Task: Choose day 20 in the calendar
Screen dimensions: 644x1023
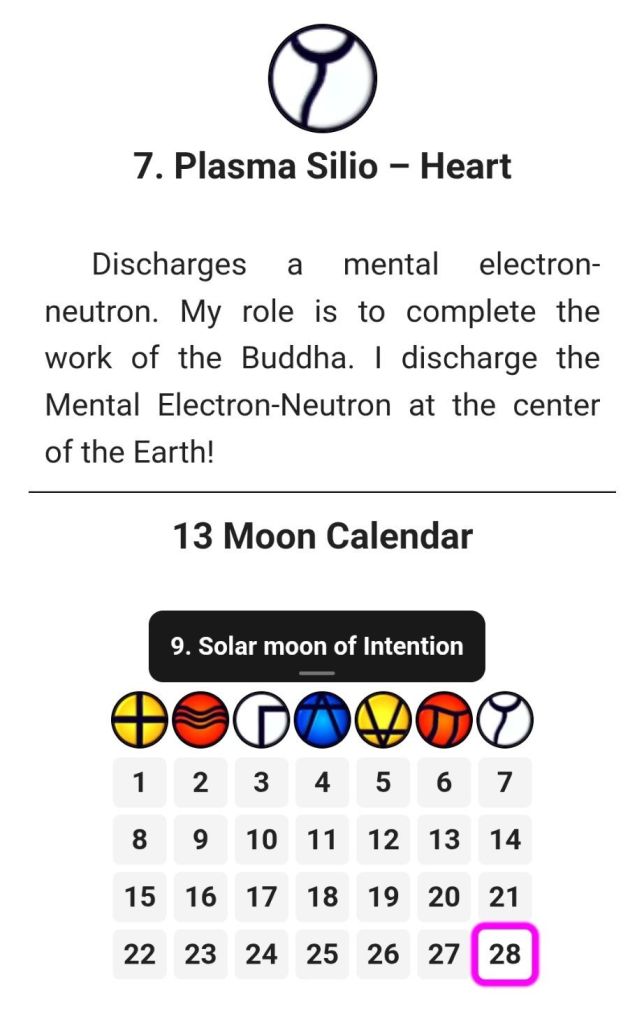Action: click(444, 897)
